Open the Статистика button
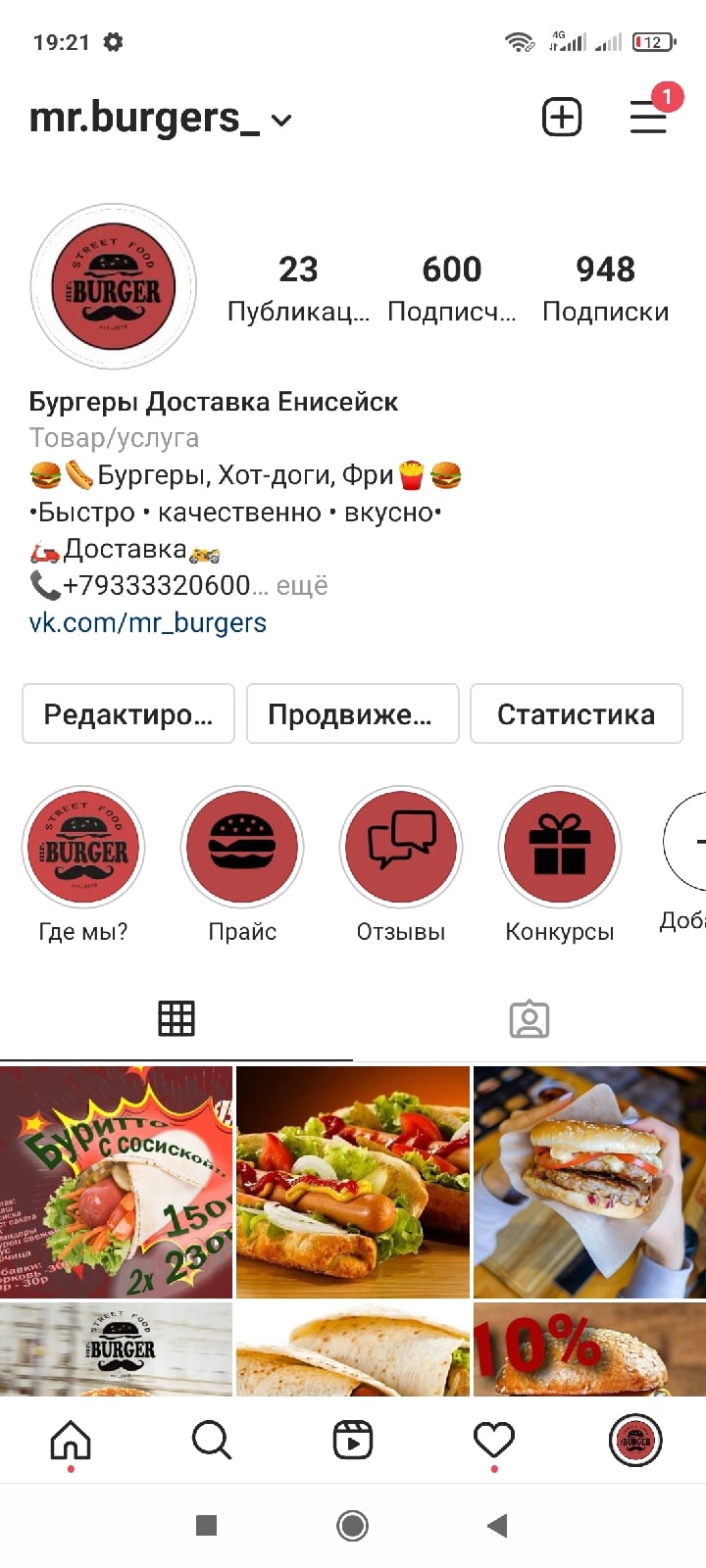Image resolution: width=706 pixels, height=1568 pixels. [x=577, y=713]
